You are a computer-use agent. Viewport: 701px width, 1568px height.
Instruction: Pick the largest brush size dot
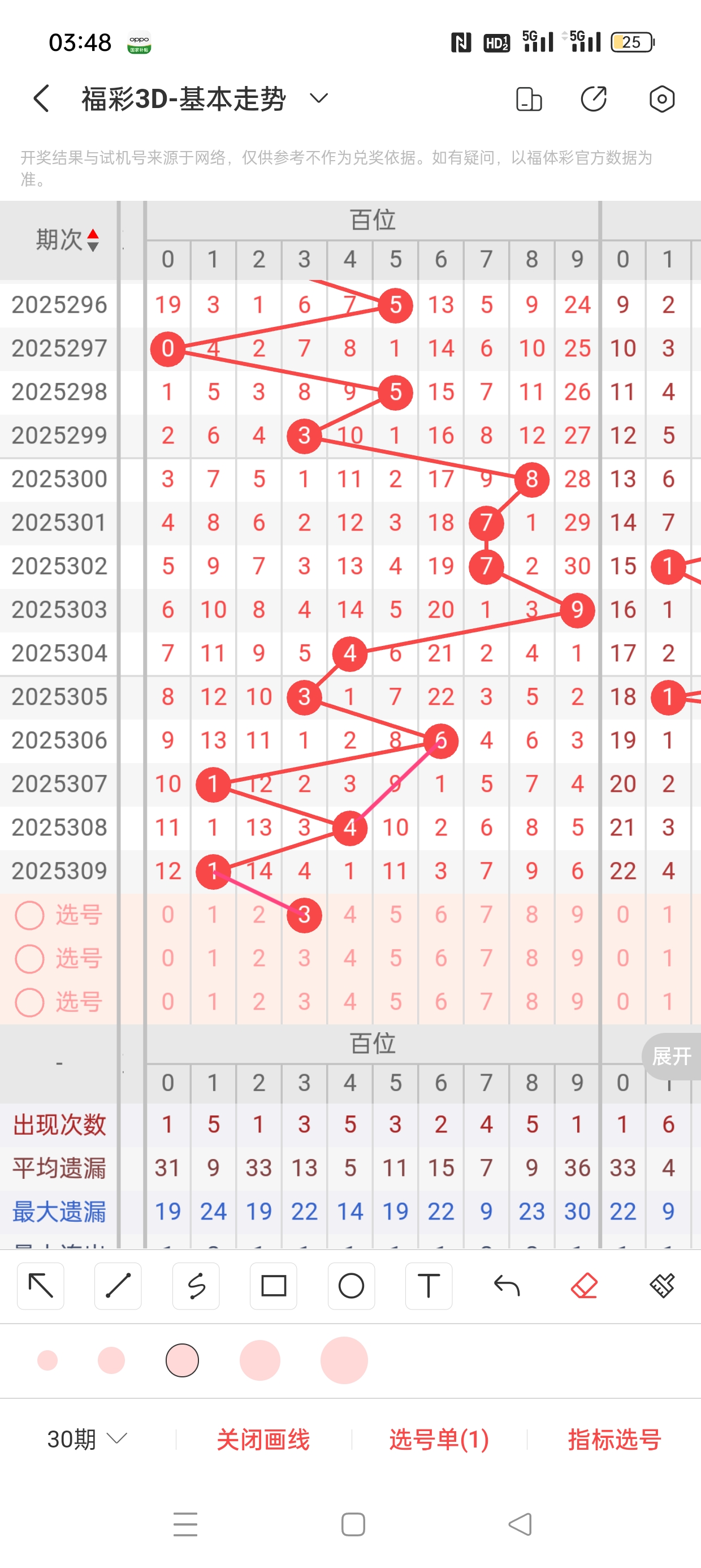click(x=344, y=1360)
